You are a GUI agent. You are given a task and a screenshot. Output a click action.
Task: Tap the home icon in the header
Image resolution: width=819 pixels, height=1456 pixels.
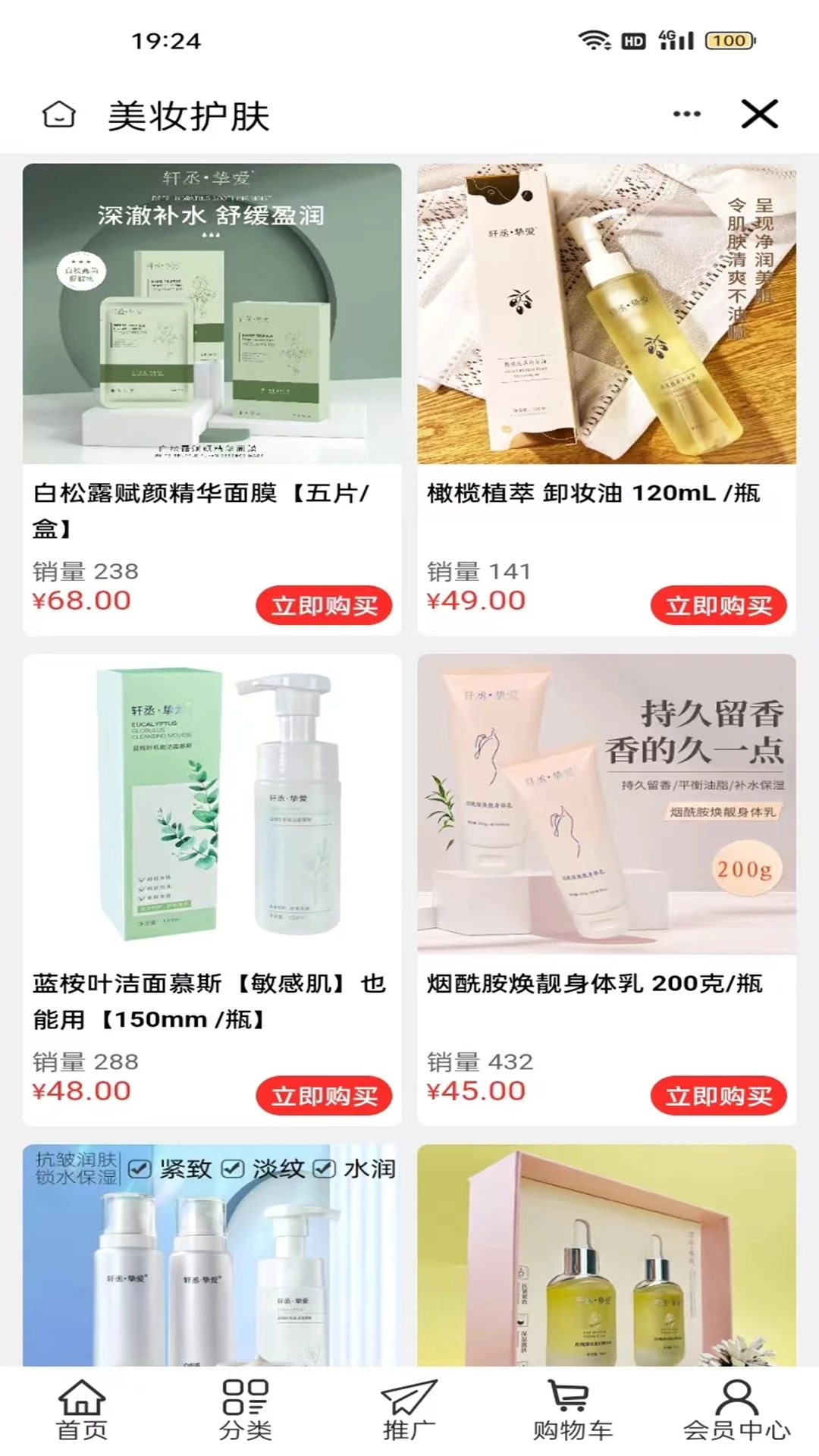[58, 115]
